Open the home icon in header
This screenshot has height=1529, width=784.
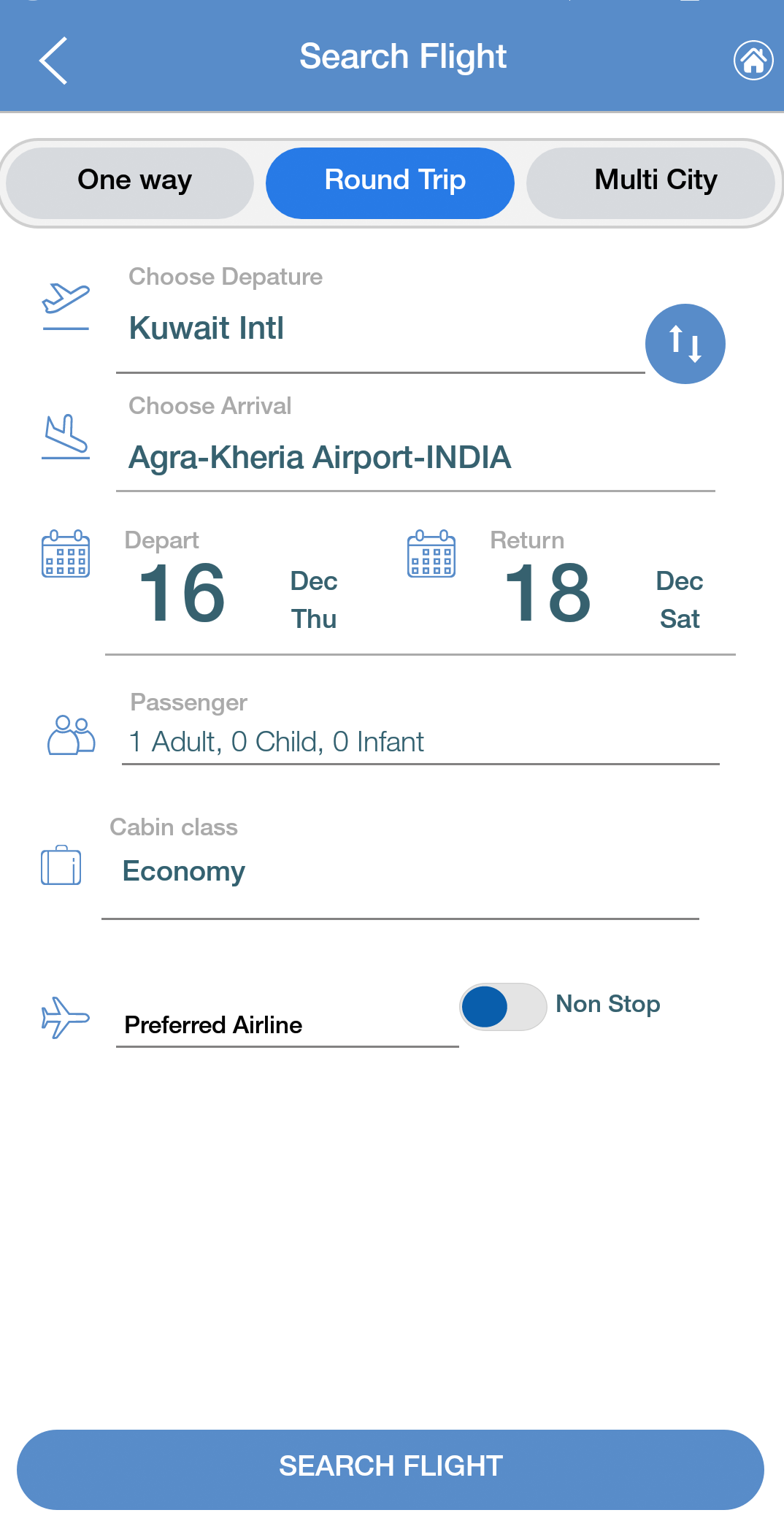point(753,61)
